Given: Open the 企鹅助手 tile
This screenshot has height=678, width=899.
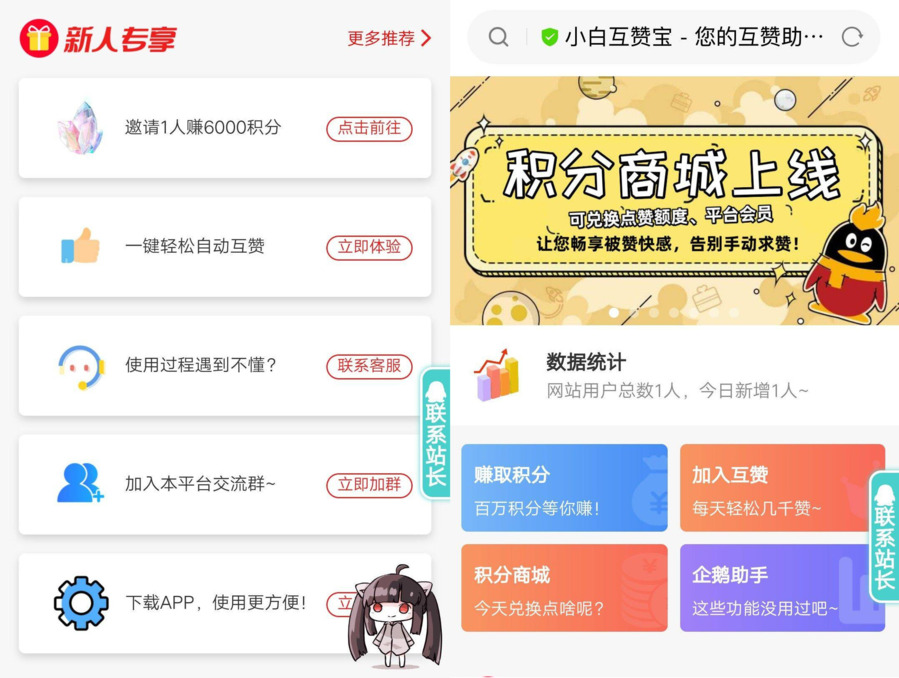Looking at the screenshot, I should click(781, 588).
